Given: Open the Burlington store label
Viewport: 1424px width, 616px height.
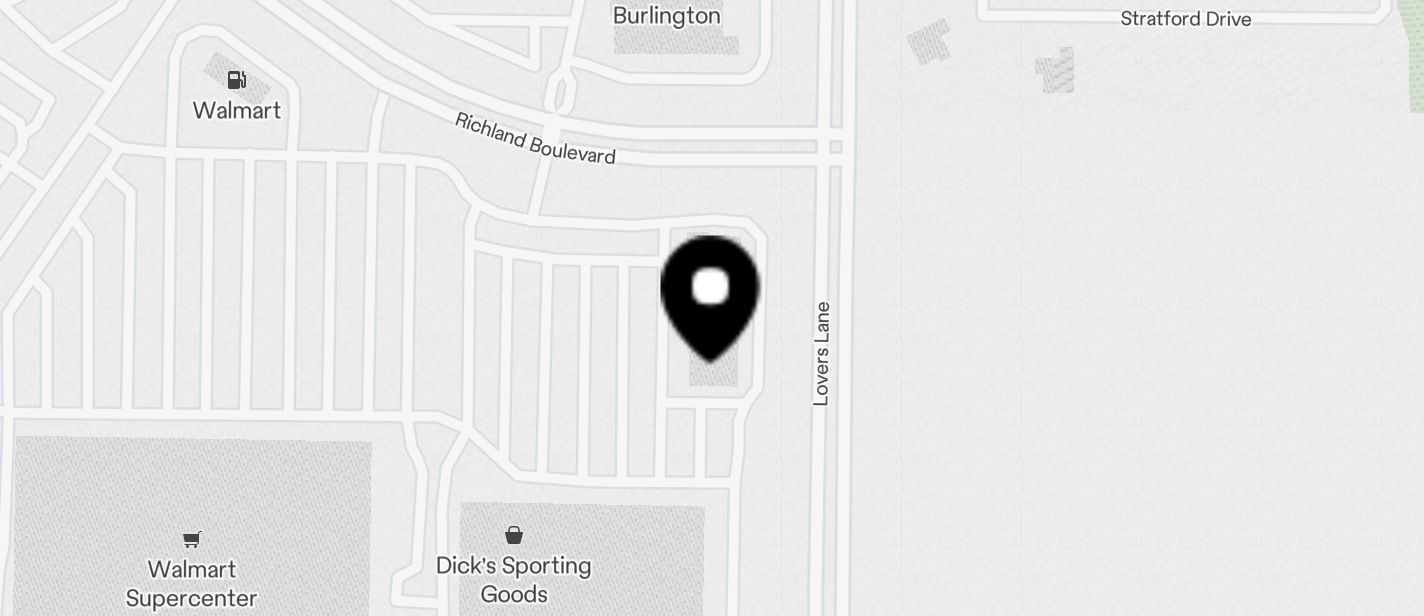Looking at the screenshot, I should (666, 16).
